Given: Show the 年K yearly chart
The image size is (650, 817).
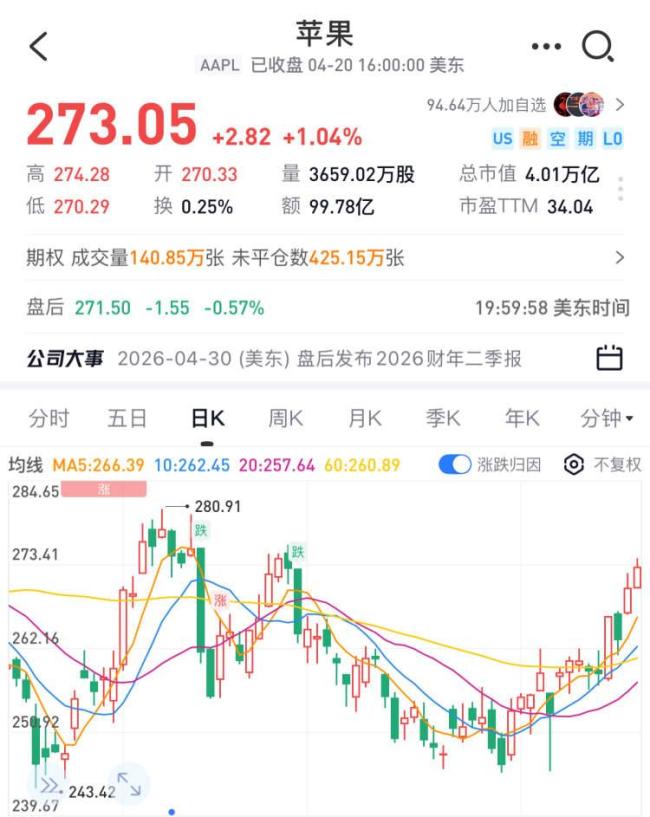Looking at the screenshot, I should [521, 418].
